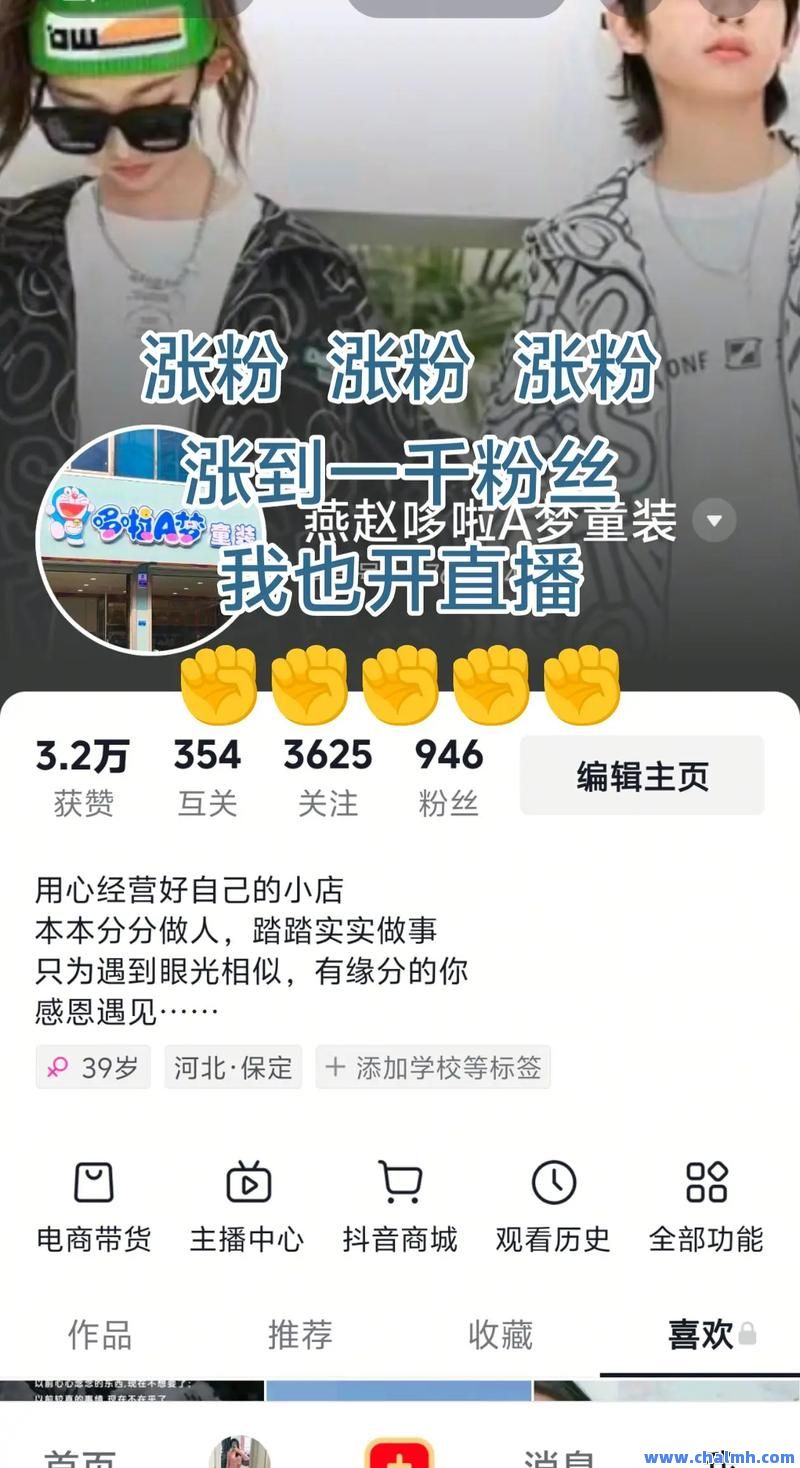This screenshot has height=1468, width=800.
Task: Open the account switcher arrow beside 燕赵哆啦A梦童装
Action: click(x=714, y=520)
